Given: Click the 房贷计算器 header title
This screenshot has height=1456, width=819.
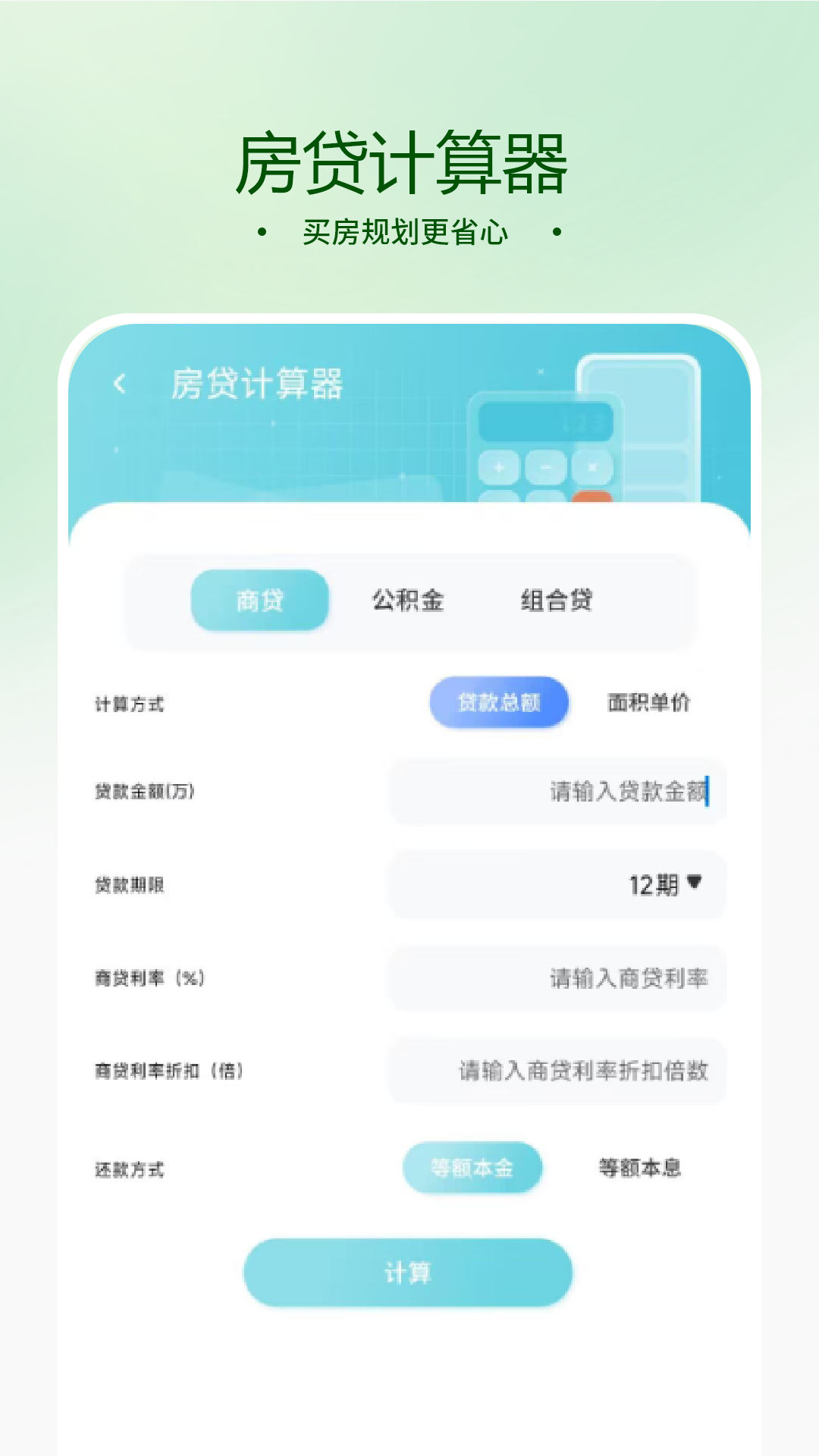Looking at the screenshot, I should pyautogui.click(x=258, y=383).
